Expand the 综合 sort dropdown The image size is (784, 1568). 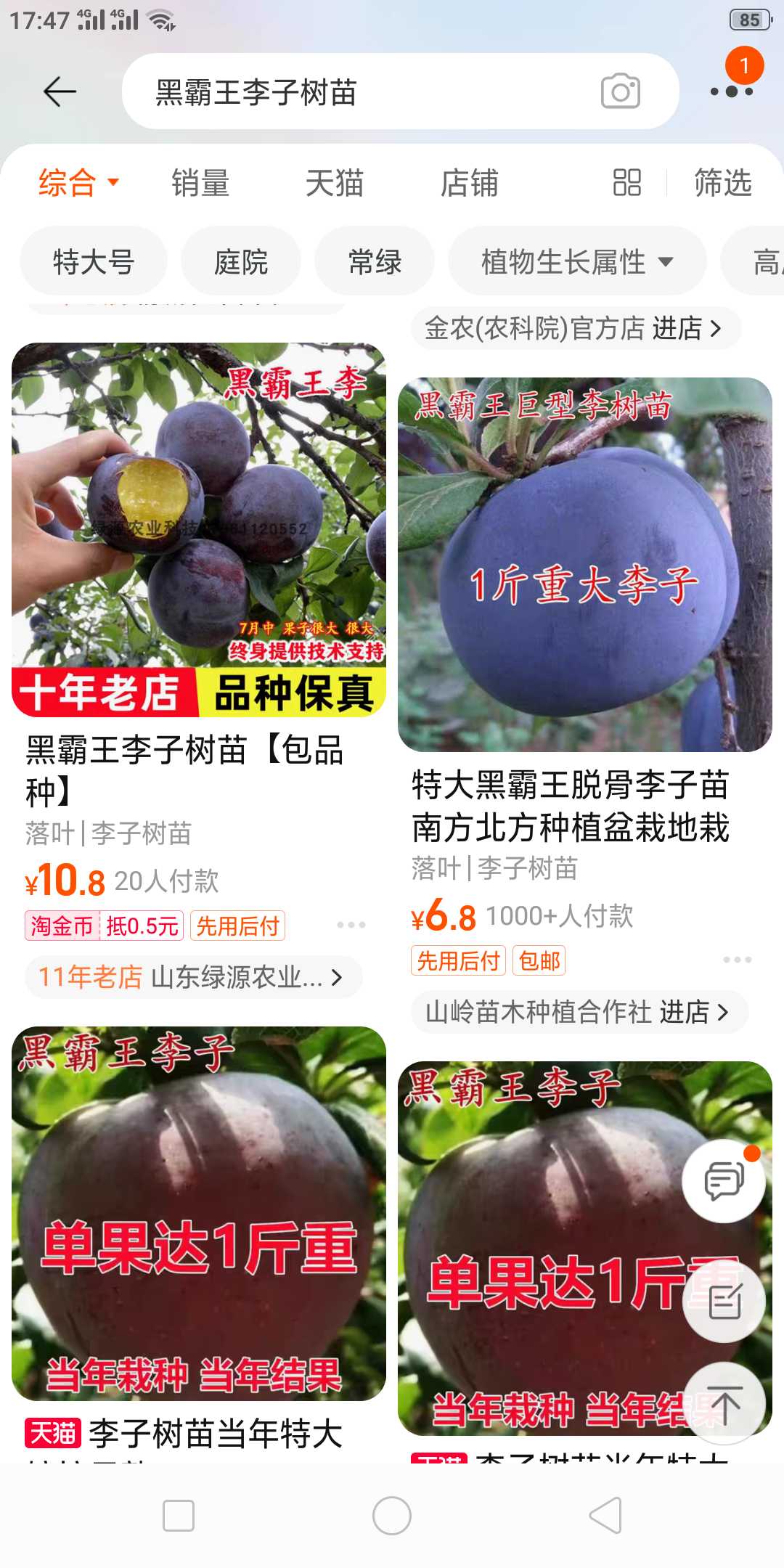pyautogui.click(x=78, y=182)
